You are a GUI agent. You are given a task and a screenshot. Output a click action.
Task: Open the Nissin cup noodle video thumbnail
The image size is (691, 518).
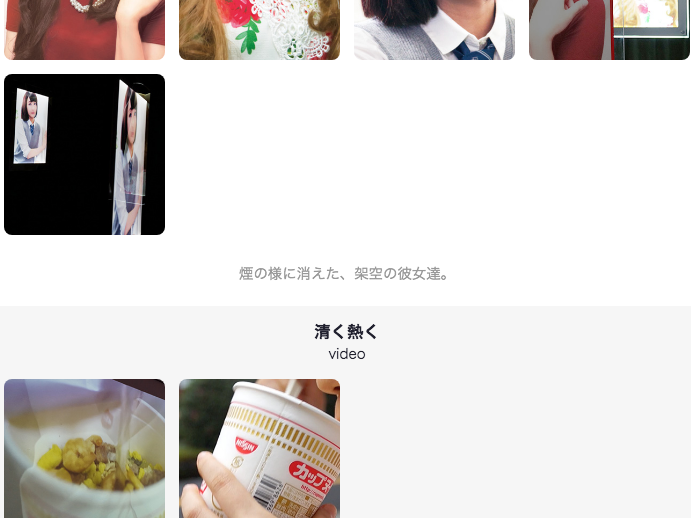(x=259, y=448)
